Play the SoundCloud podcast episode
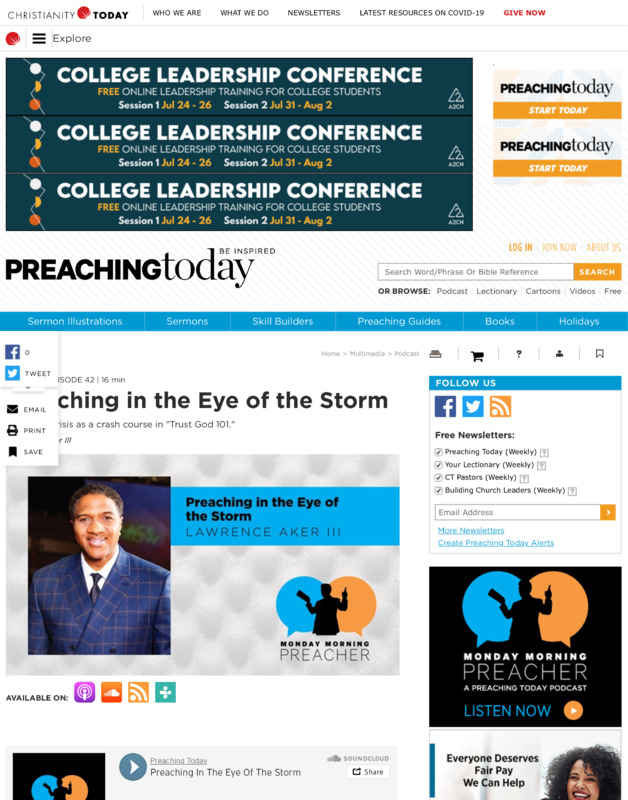 point(132,767)
